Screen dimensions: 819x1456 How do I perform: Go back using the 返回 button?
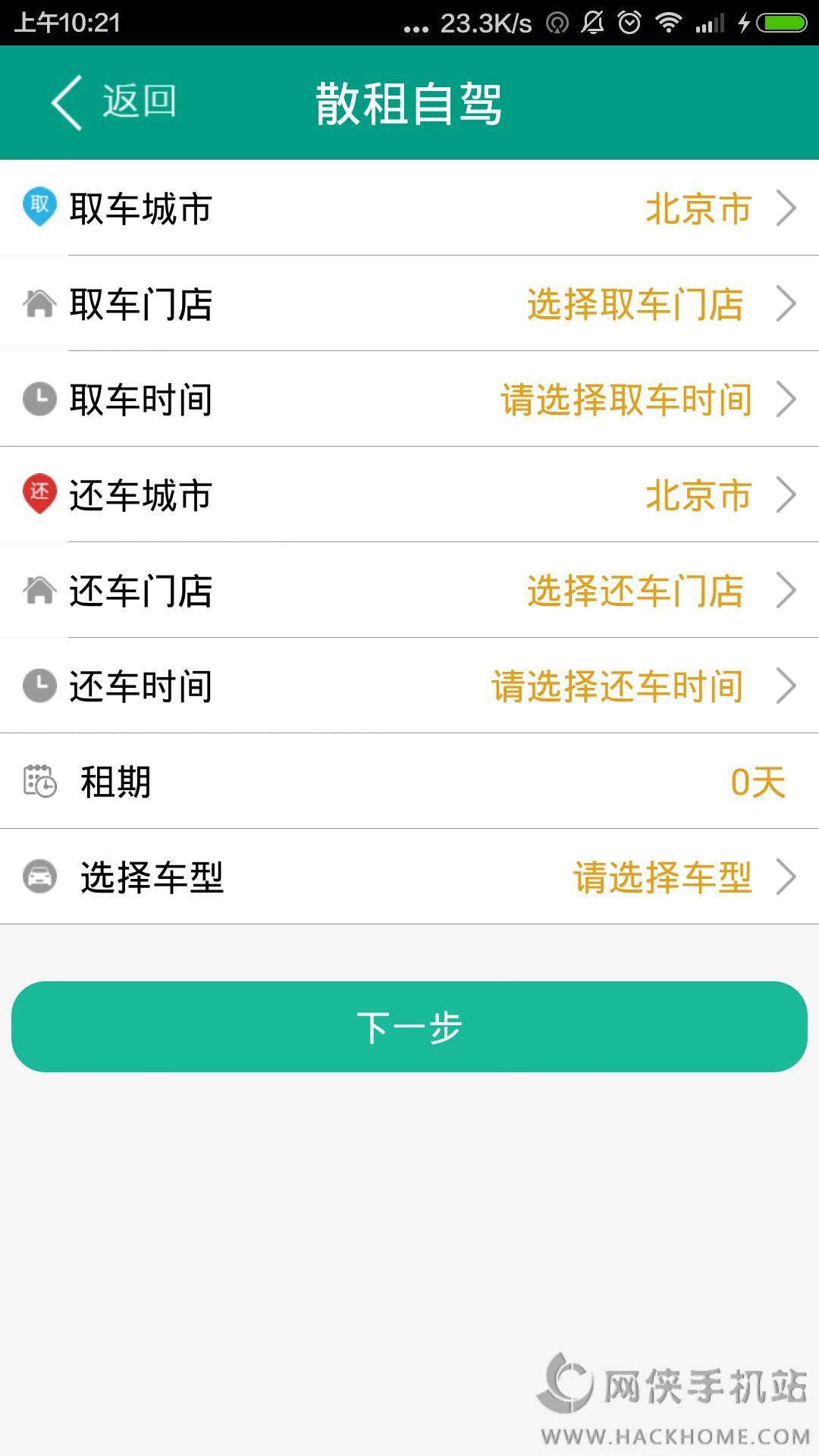click(x=114, y=102)
